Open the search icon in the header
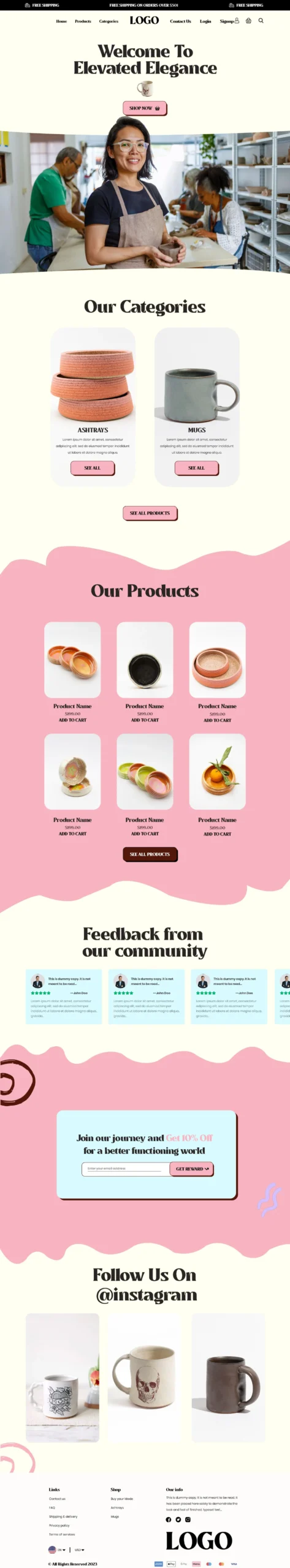290x1568 pixels. (261, 20)
